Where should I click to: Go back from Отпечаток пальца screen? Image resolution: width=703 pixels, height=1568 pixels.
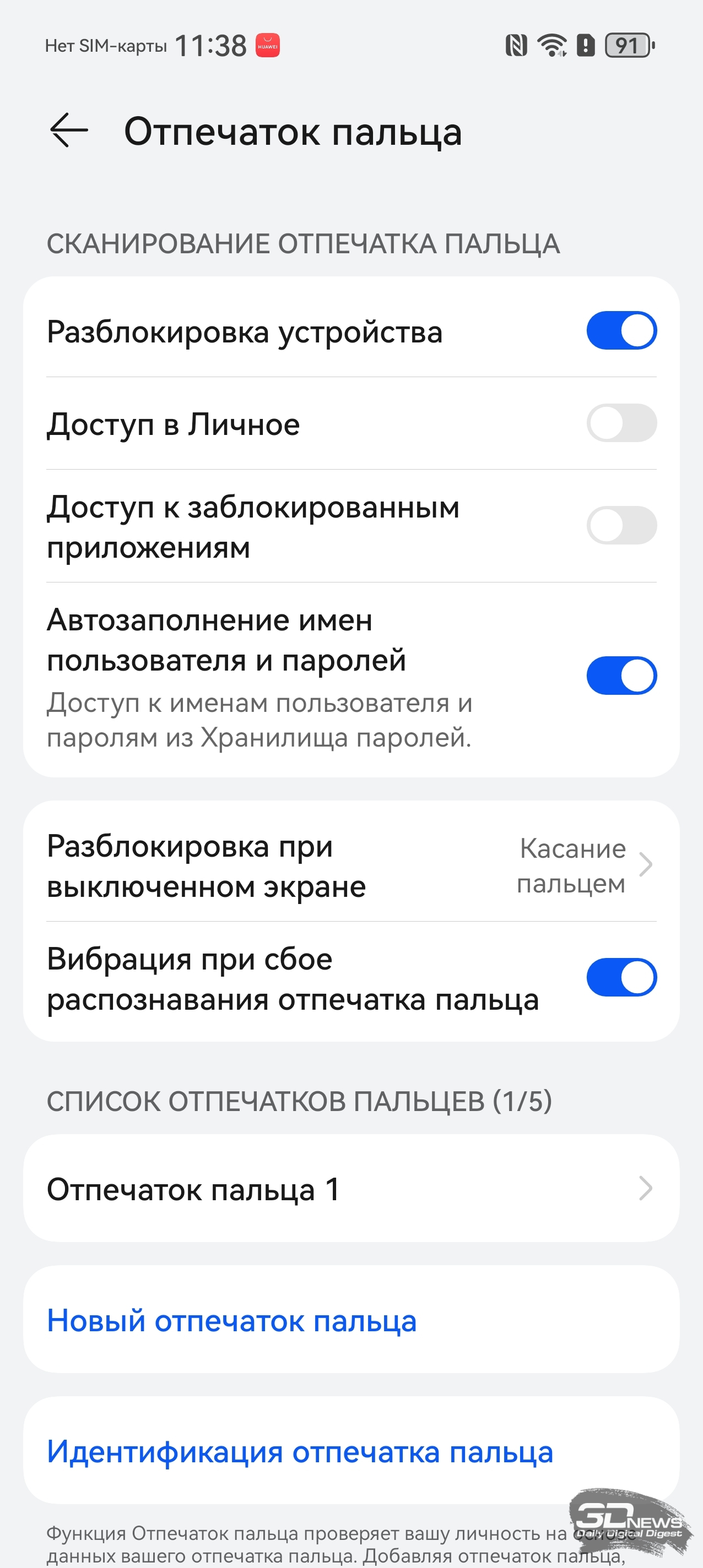click(x=69, y=130)
